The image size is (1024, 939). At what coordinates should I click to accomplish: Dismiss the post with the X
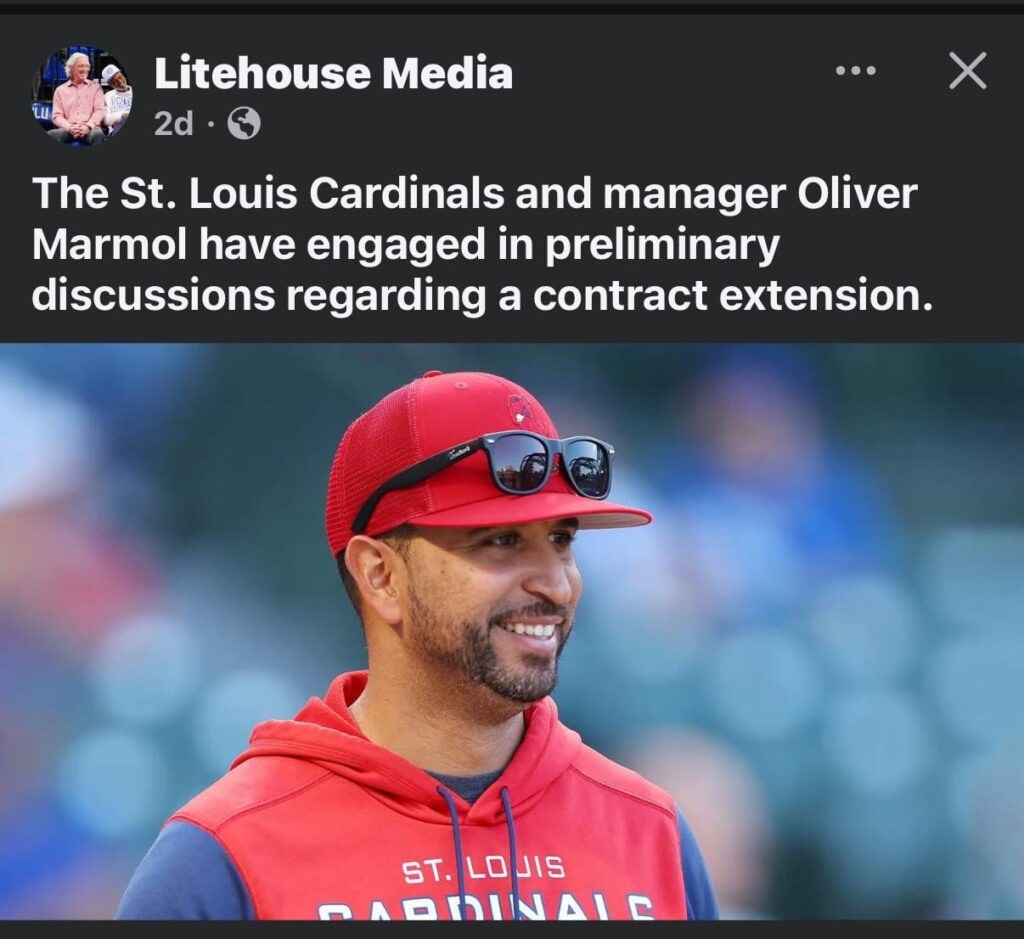(x=967, y=71)
